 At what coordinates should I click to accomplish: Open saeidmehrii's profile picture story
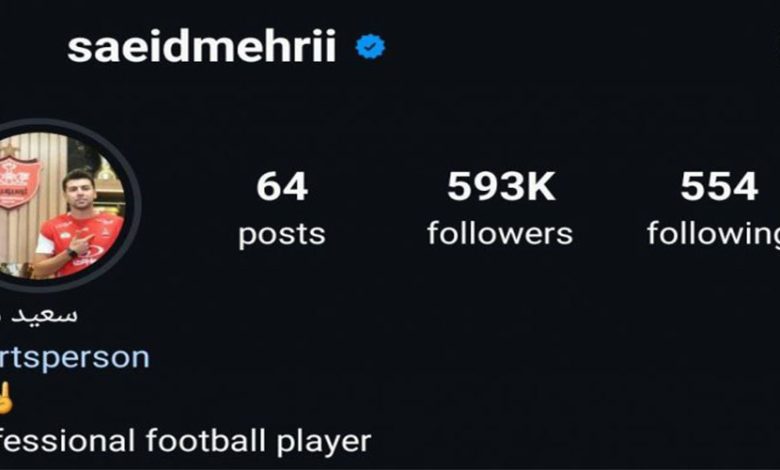(x=62, y=204)
